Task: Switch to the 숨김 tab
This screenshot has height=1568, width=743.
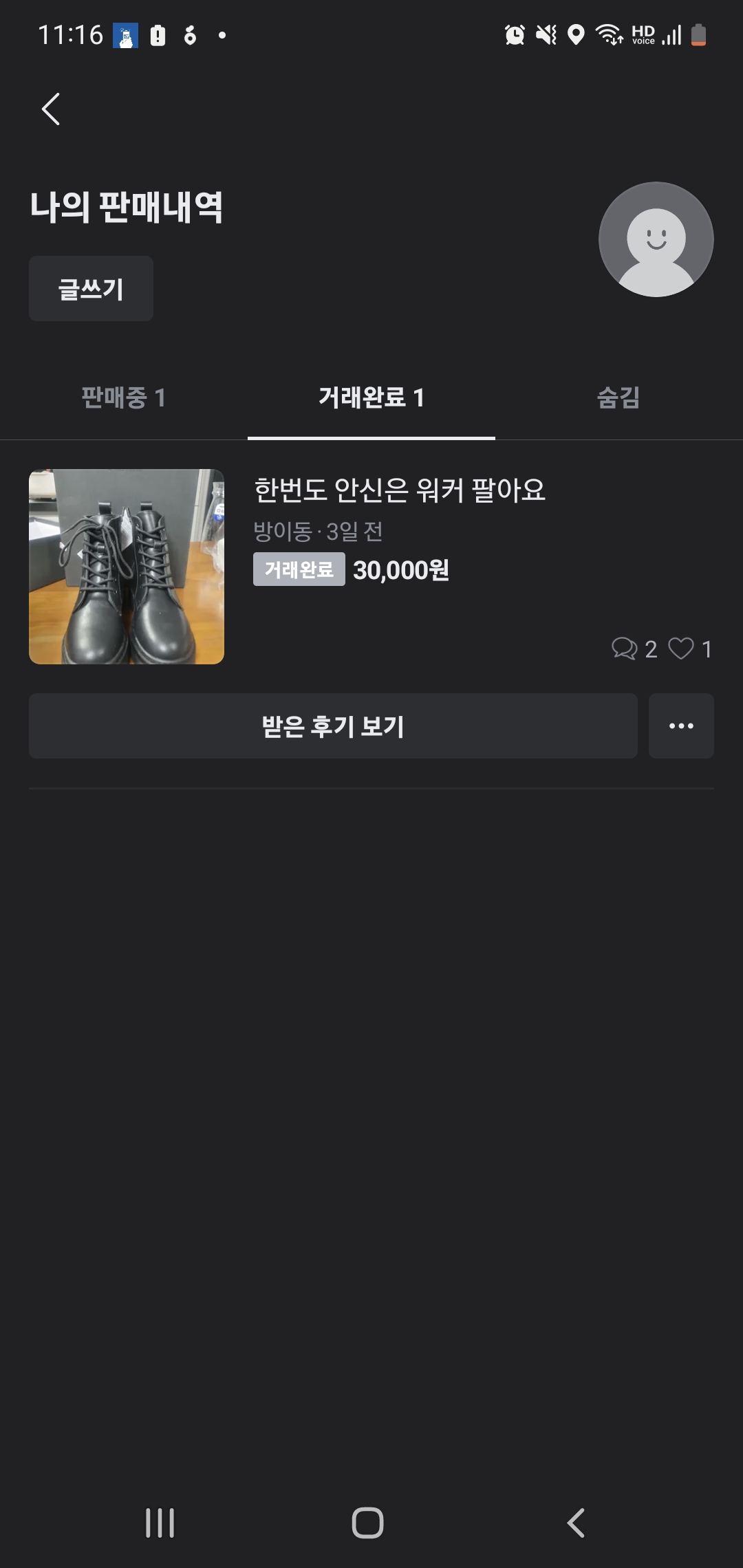Action: click(618, 398)
